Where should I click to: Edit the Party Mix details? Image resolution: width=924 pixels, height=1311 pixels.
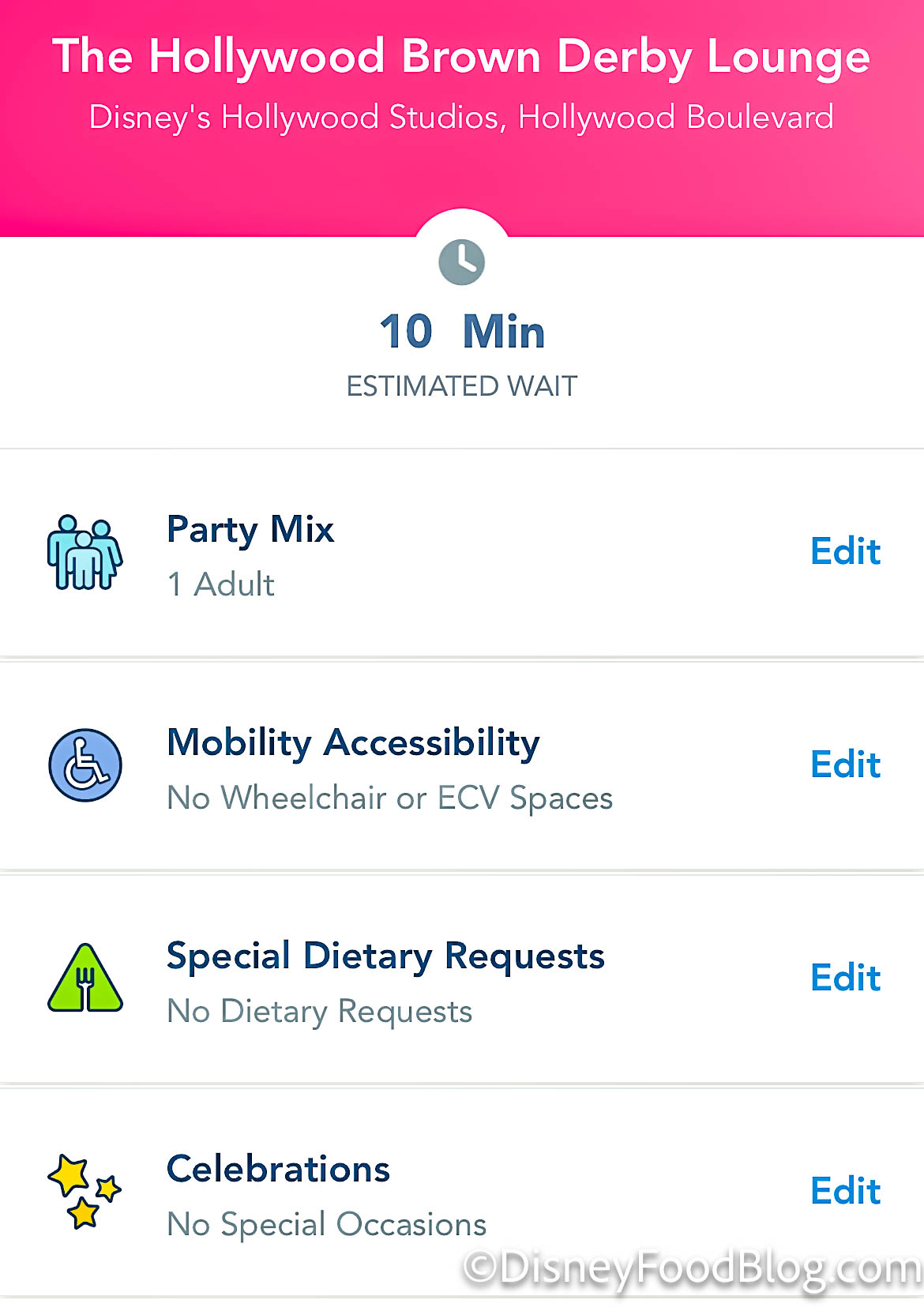coord(845,551)
